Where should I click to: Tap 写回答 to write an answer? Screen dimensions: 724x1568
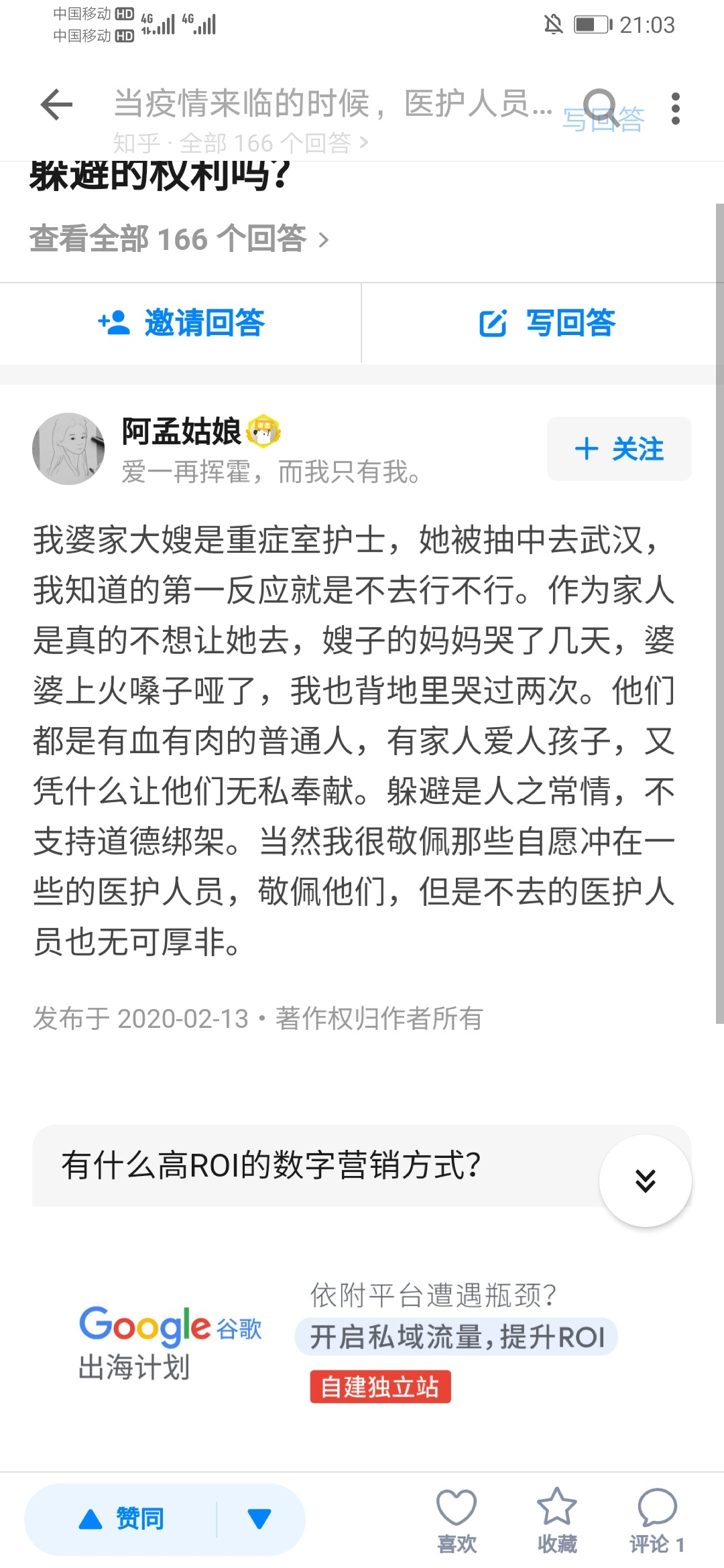(x=547, y=323)
